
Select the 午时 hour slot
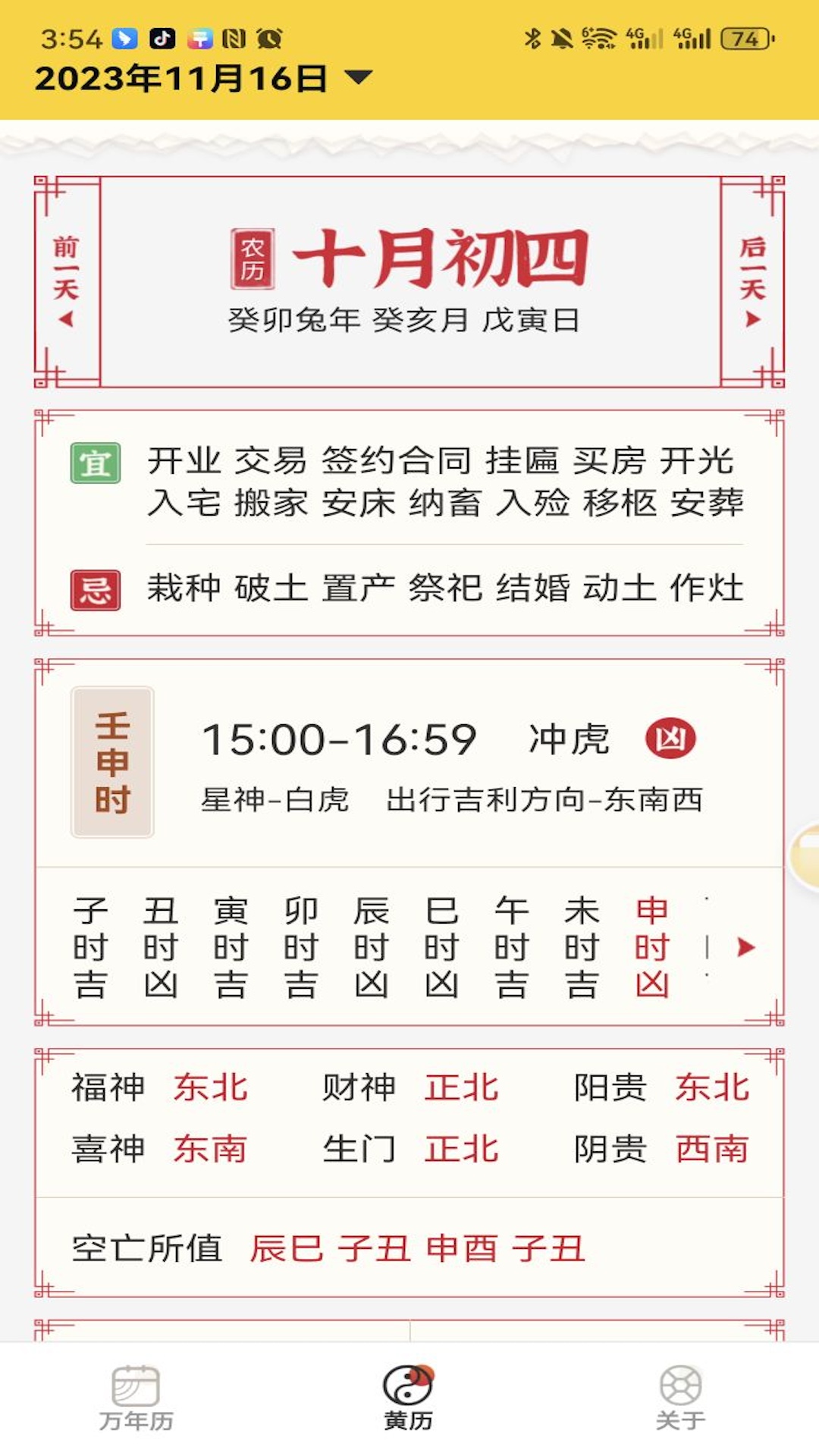(x=511, y=947)
